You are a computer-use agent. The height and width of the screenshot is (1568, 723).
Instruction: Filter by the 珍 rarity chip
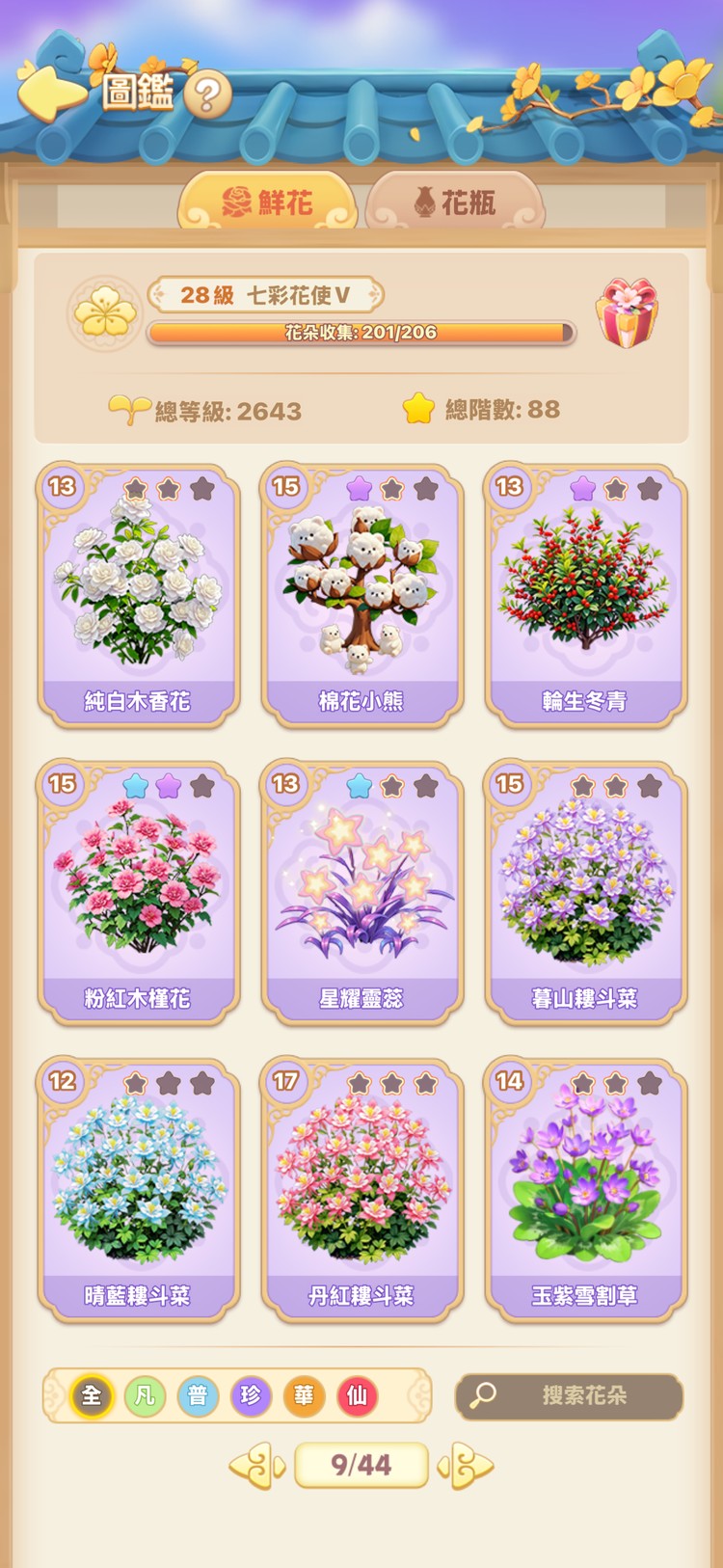pos(251,1395)
